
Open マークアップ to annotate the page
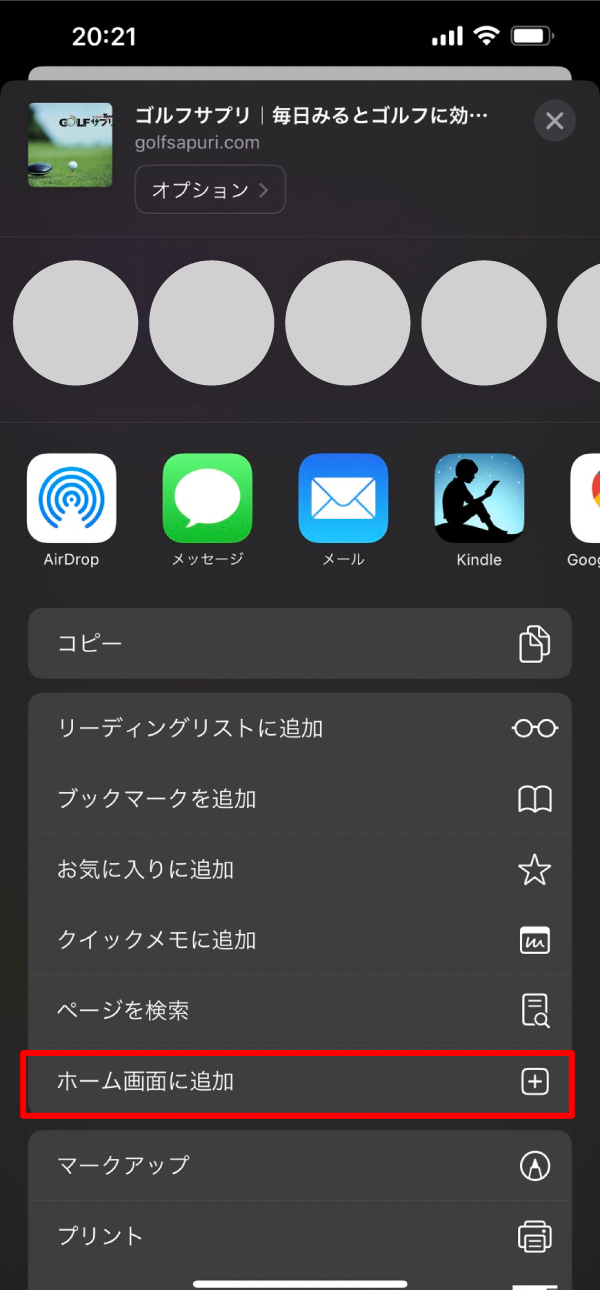coord(300,1165)
